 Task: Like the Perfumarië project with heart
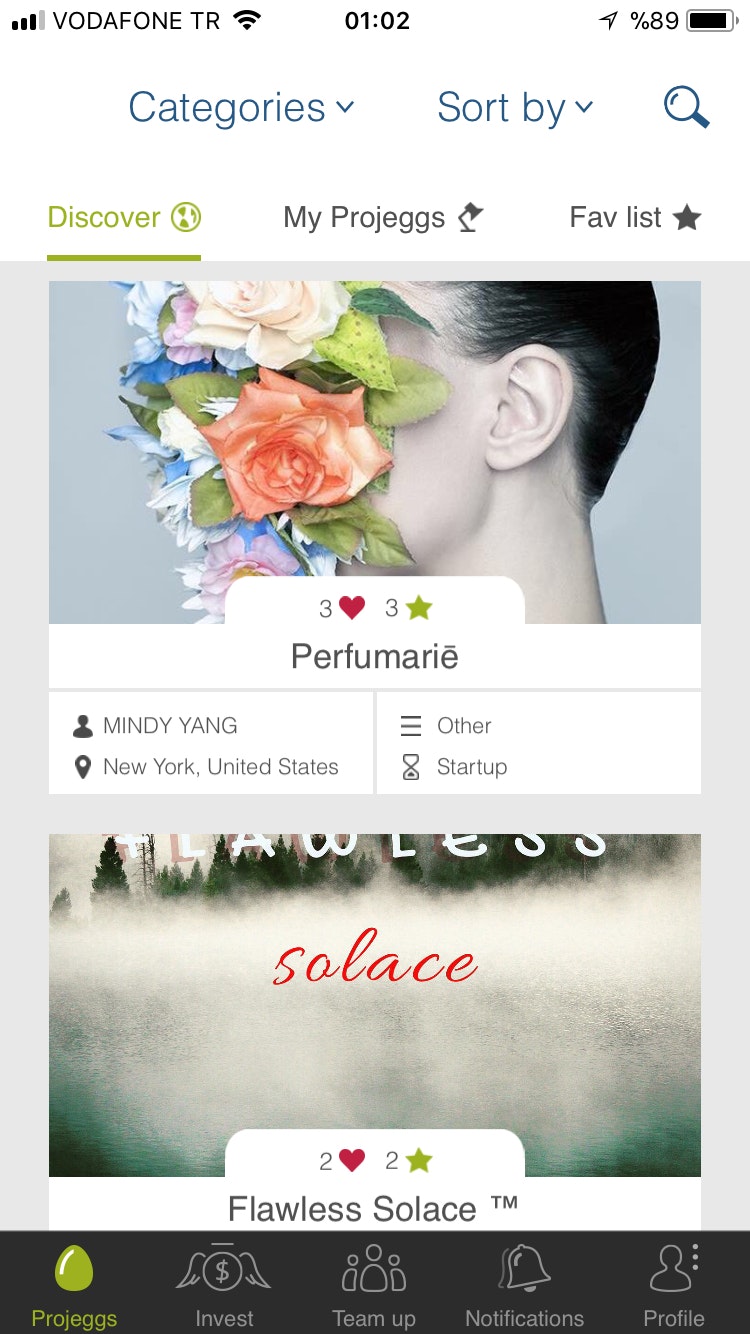[352, 607]
